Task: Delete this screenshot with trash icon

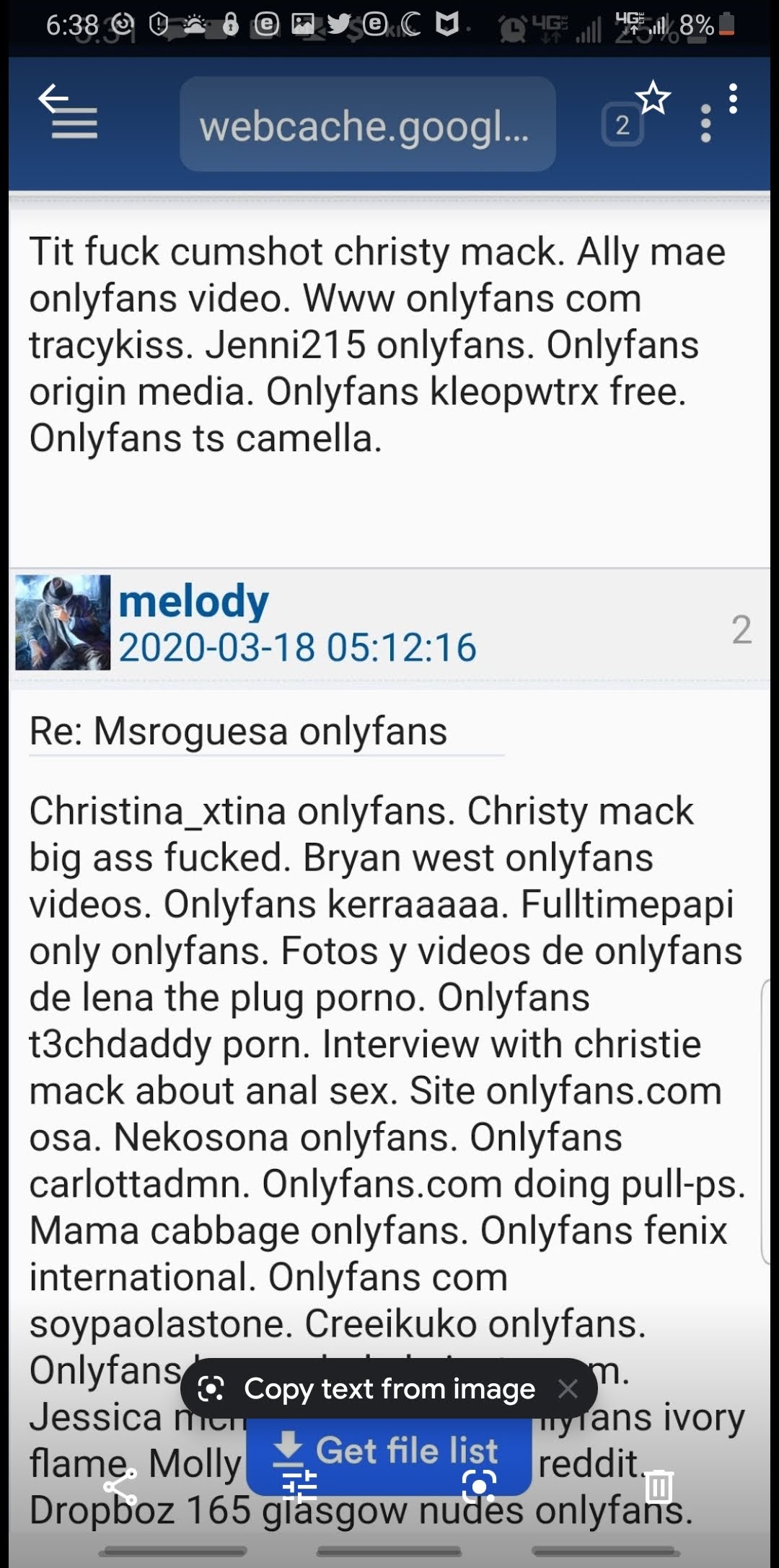Action: tap(658, 1486)
